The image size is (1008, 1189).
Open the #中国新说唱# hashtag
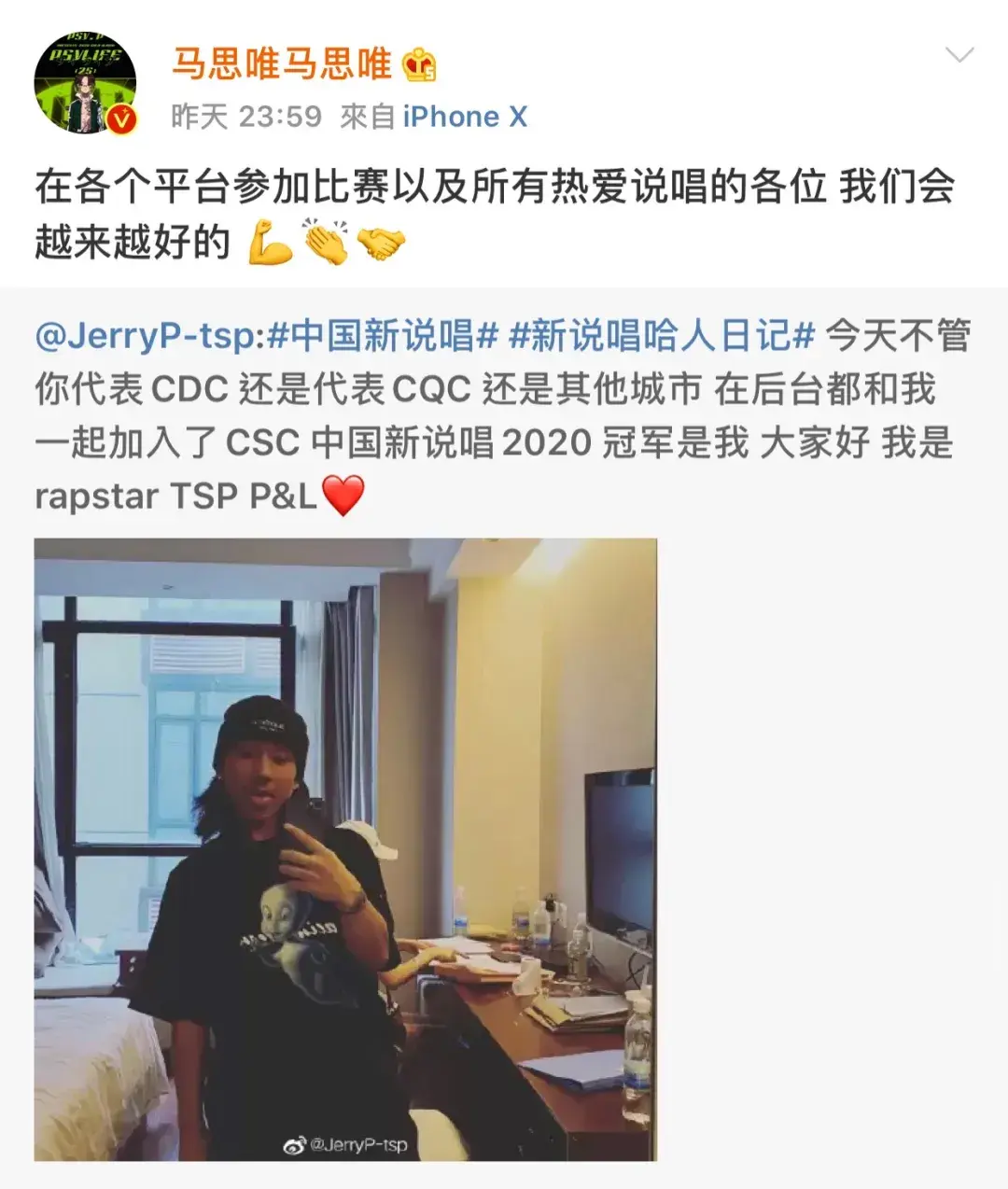coord(383,335)
